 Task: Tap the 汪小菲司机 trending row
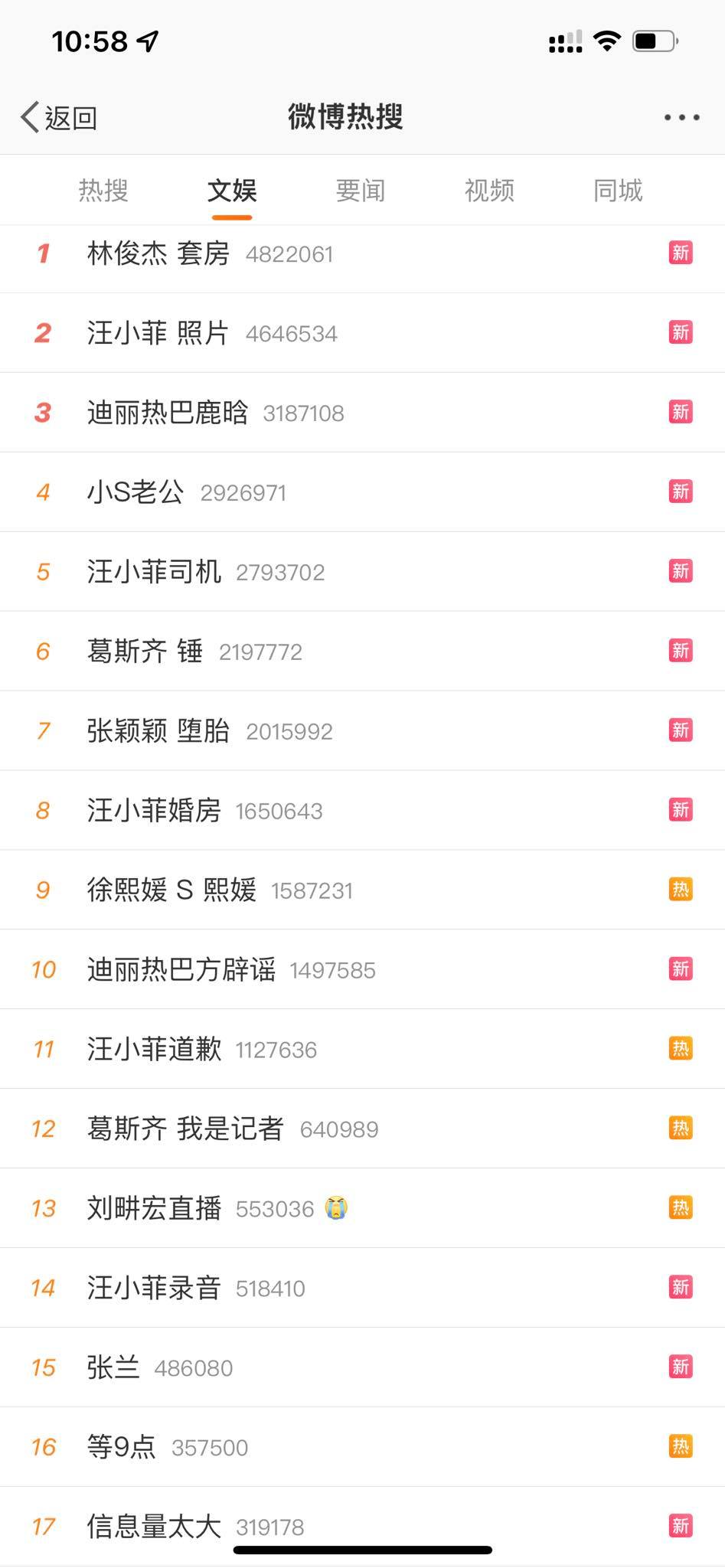click(154, 572)
